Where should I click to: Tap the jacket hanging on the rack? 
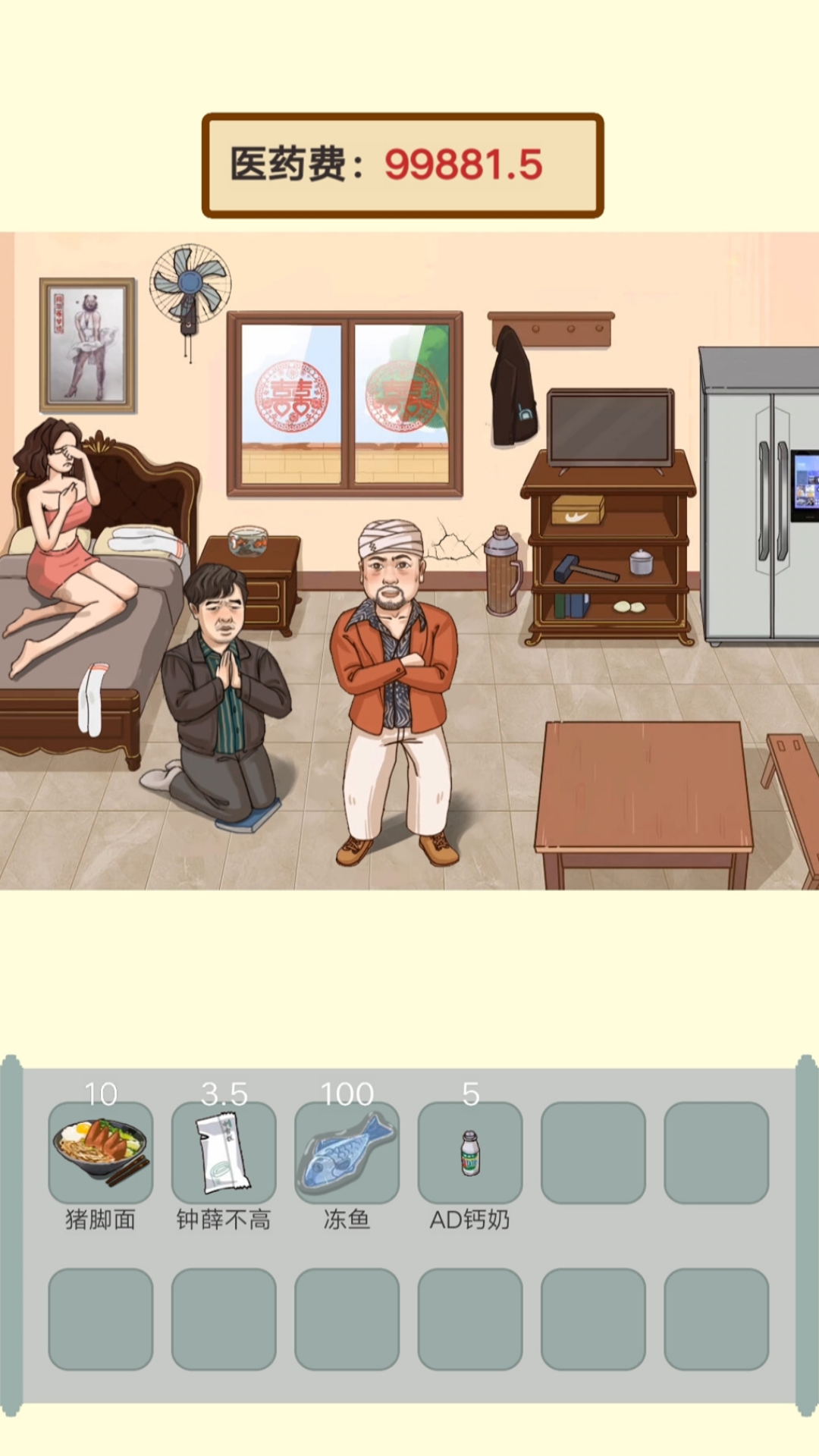point(513,388)
